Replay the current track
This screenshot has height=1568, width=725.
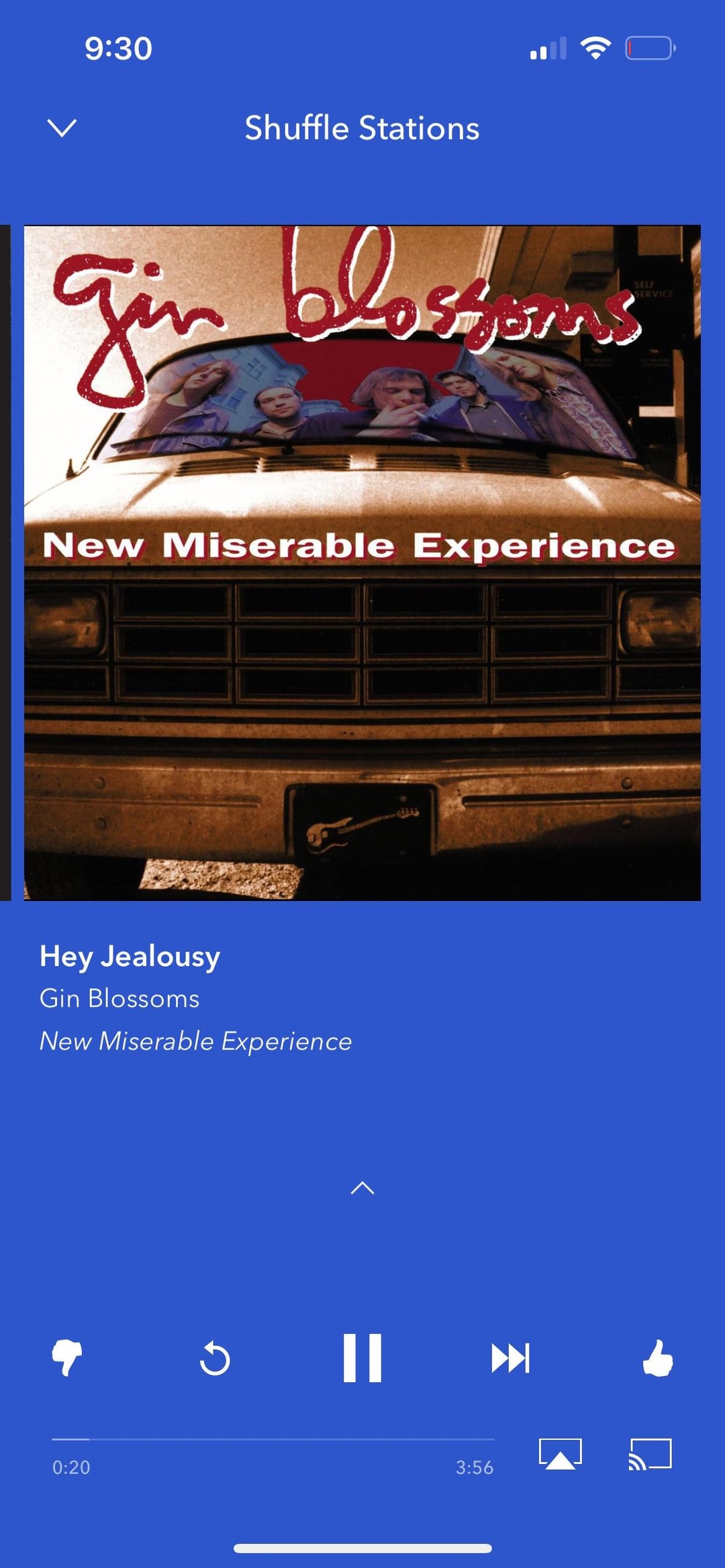pyautogui.click(x=215, y=1359)
